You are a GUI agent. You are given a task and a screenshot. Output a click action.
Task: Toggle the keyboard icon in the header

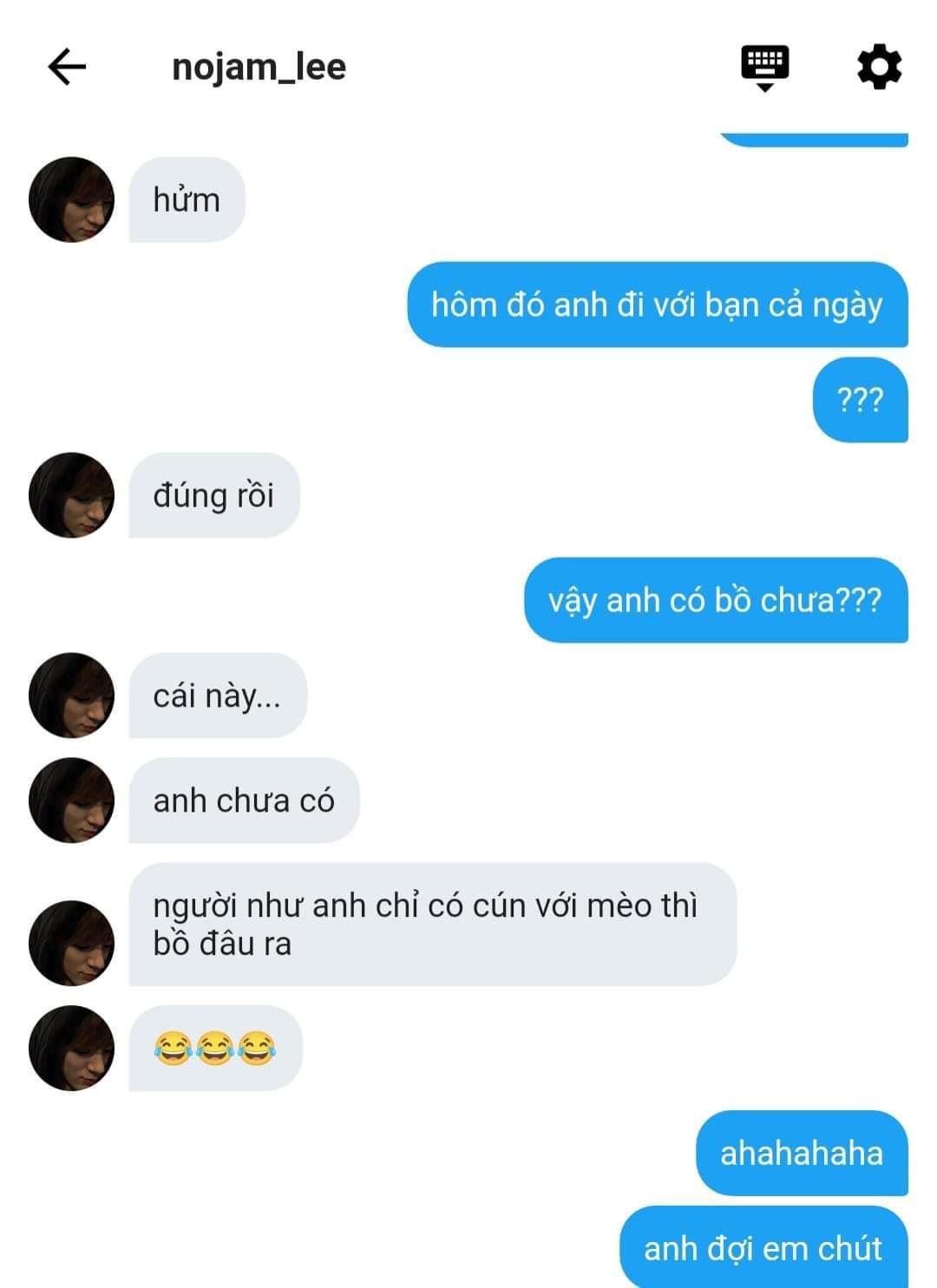pos(764,67)
